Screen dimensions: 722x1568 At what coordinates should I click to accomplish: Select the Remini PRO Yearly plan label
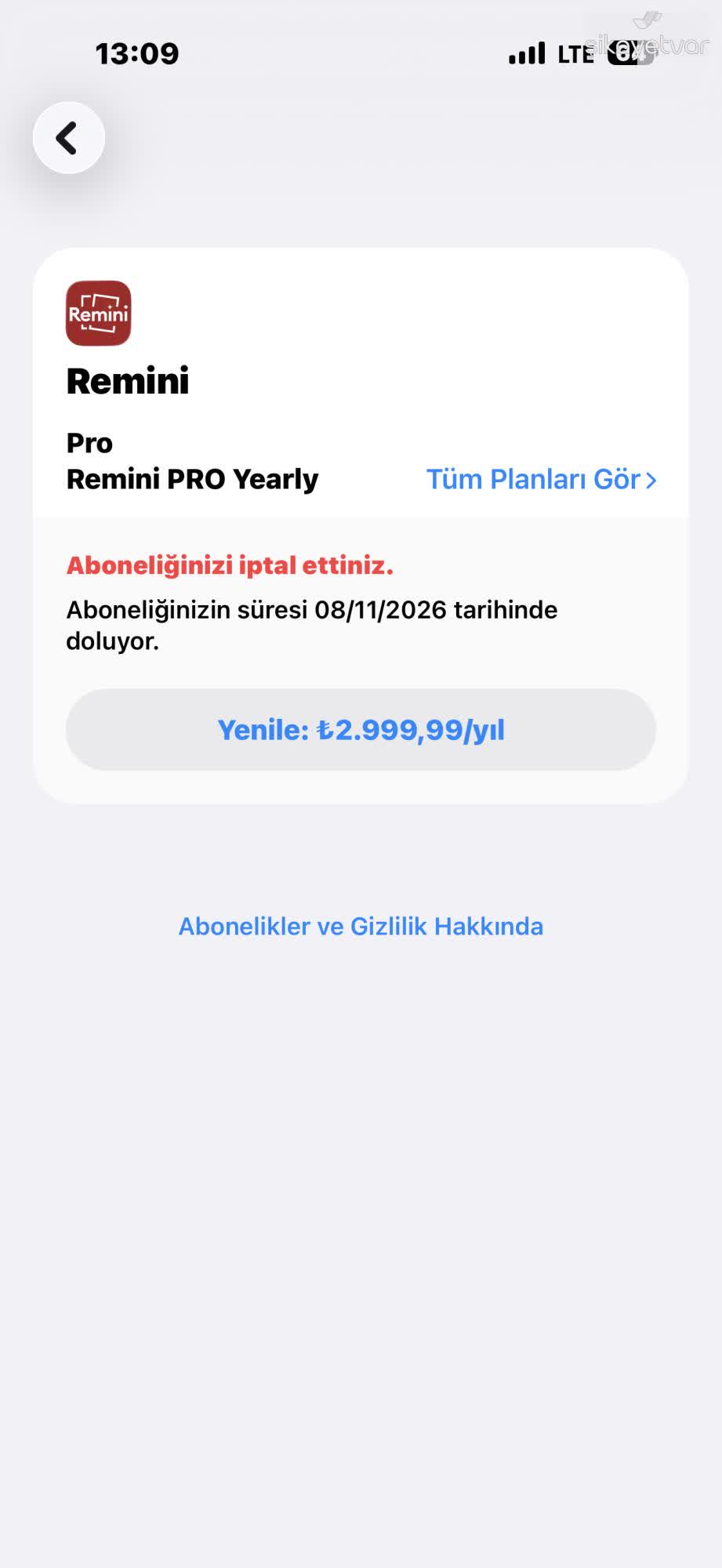(x=191, y=479)
